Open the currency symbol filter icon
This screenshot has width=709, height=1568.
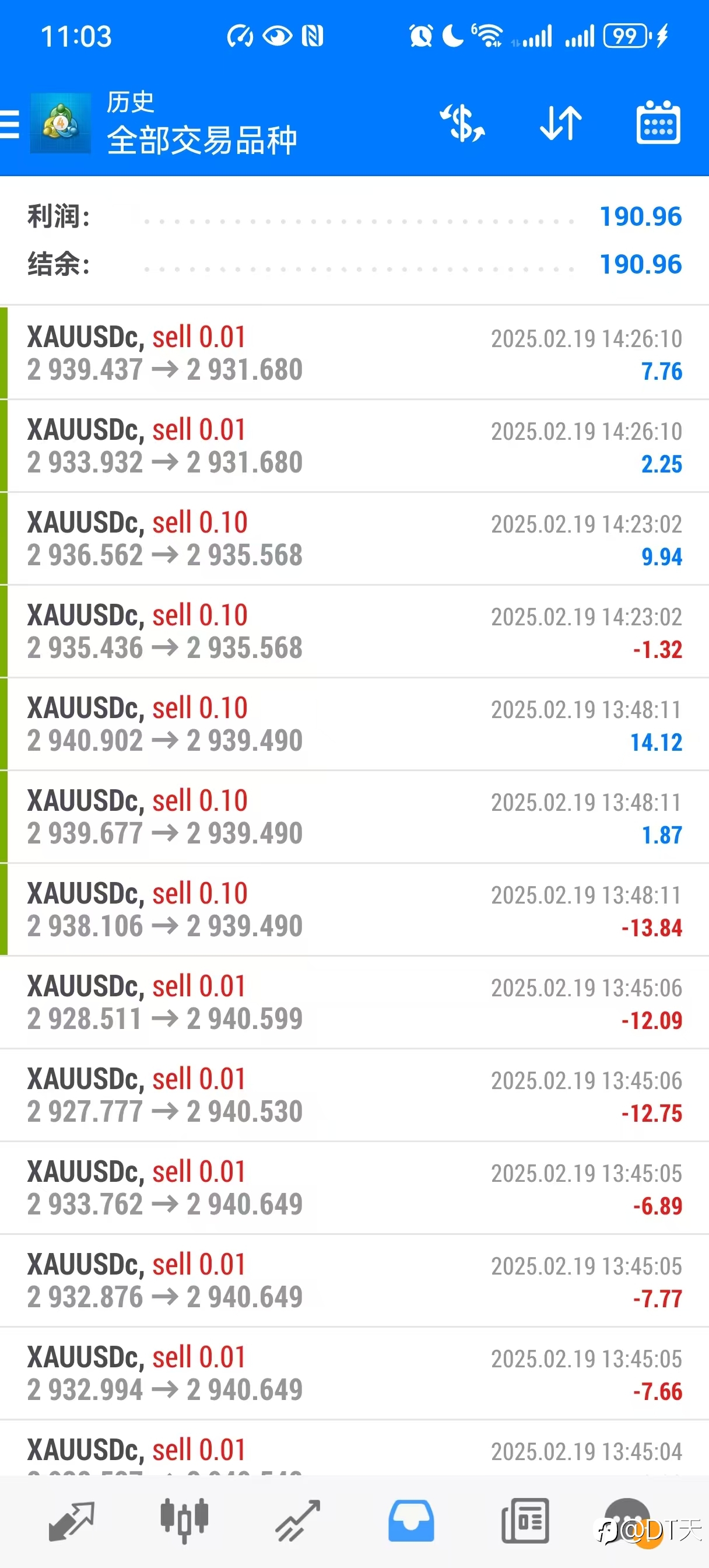[x=462, y=124]
